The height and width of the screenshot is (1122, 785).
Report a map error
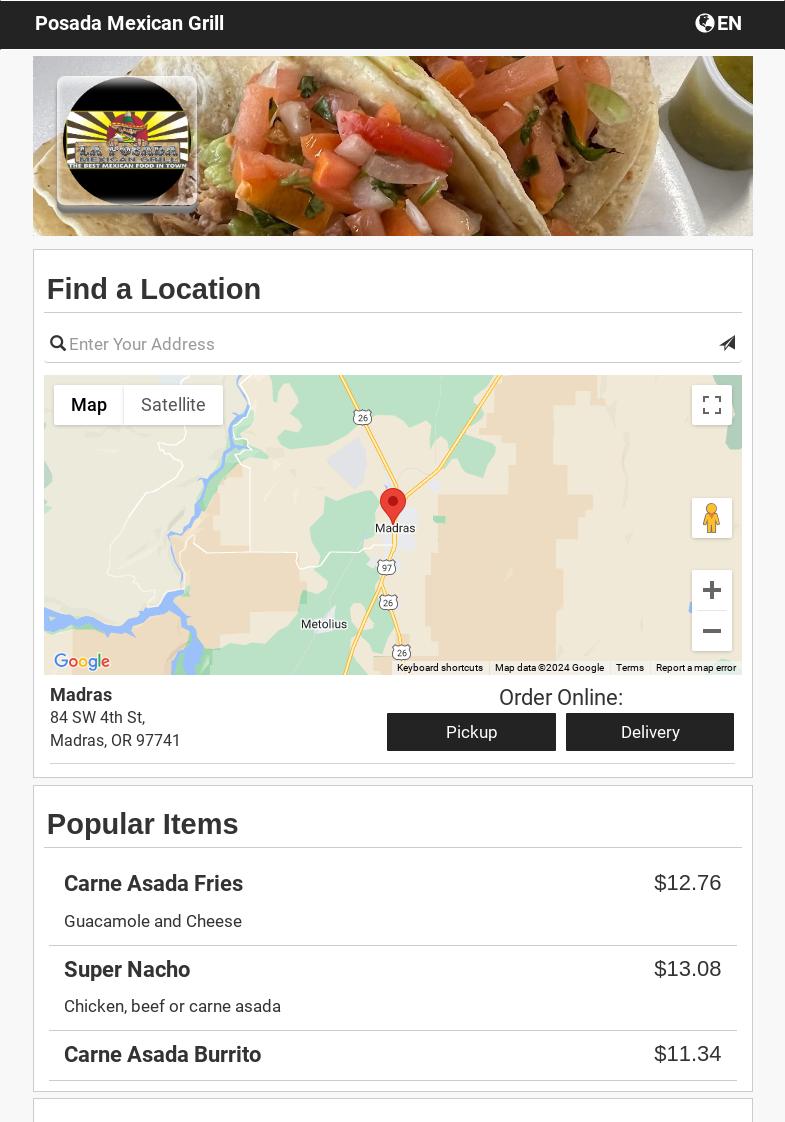click(696, 668)
